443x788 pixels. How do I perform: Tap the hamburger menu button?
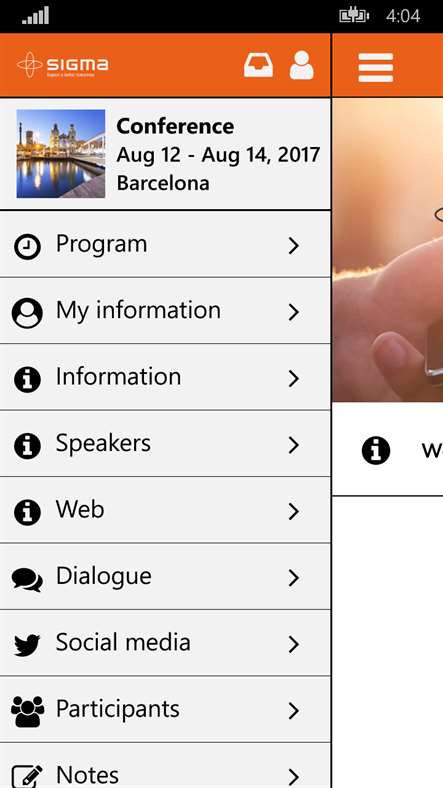pyautogui.click(x=376, y=67)
